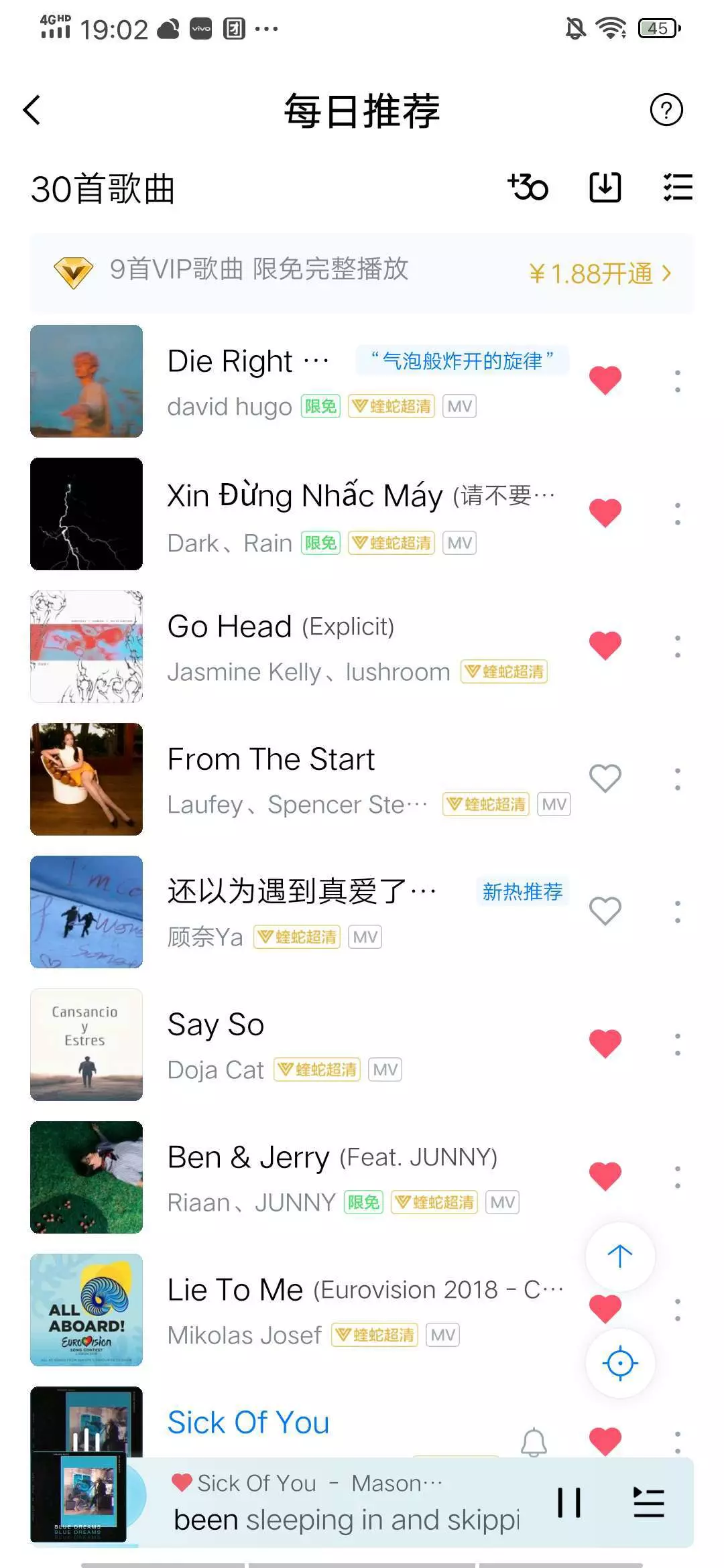The width and height of the screenshot is (724, 1568).
Task: Open the help question mark icon
Action: pos(666,110)
